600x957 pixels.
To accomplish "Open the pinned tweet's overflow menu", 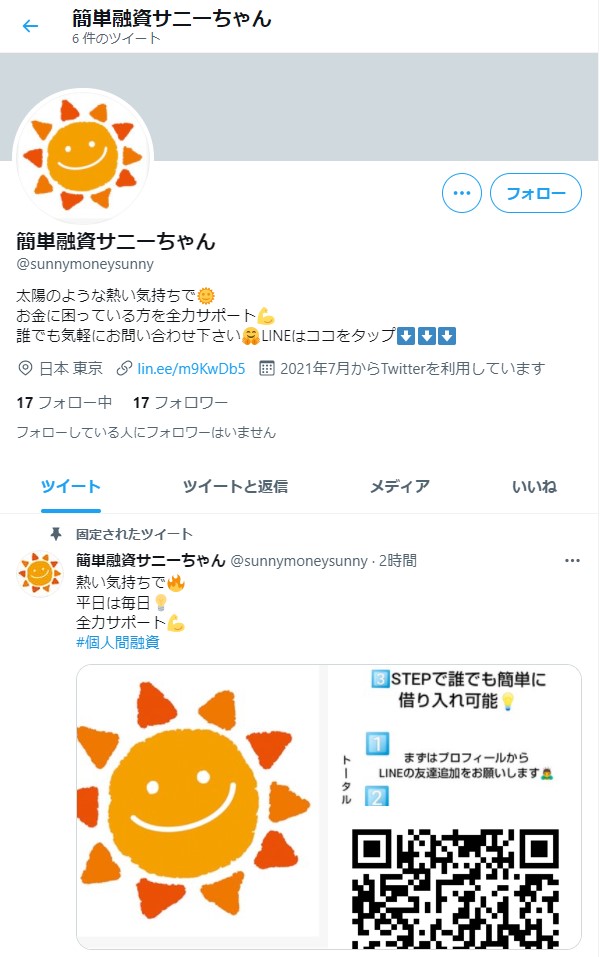I will 572,560.
